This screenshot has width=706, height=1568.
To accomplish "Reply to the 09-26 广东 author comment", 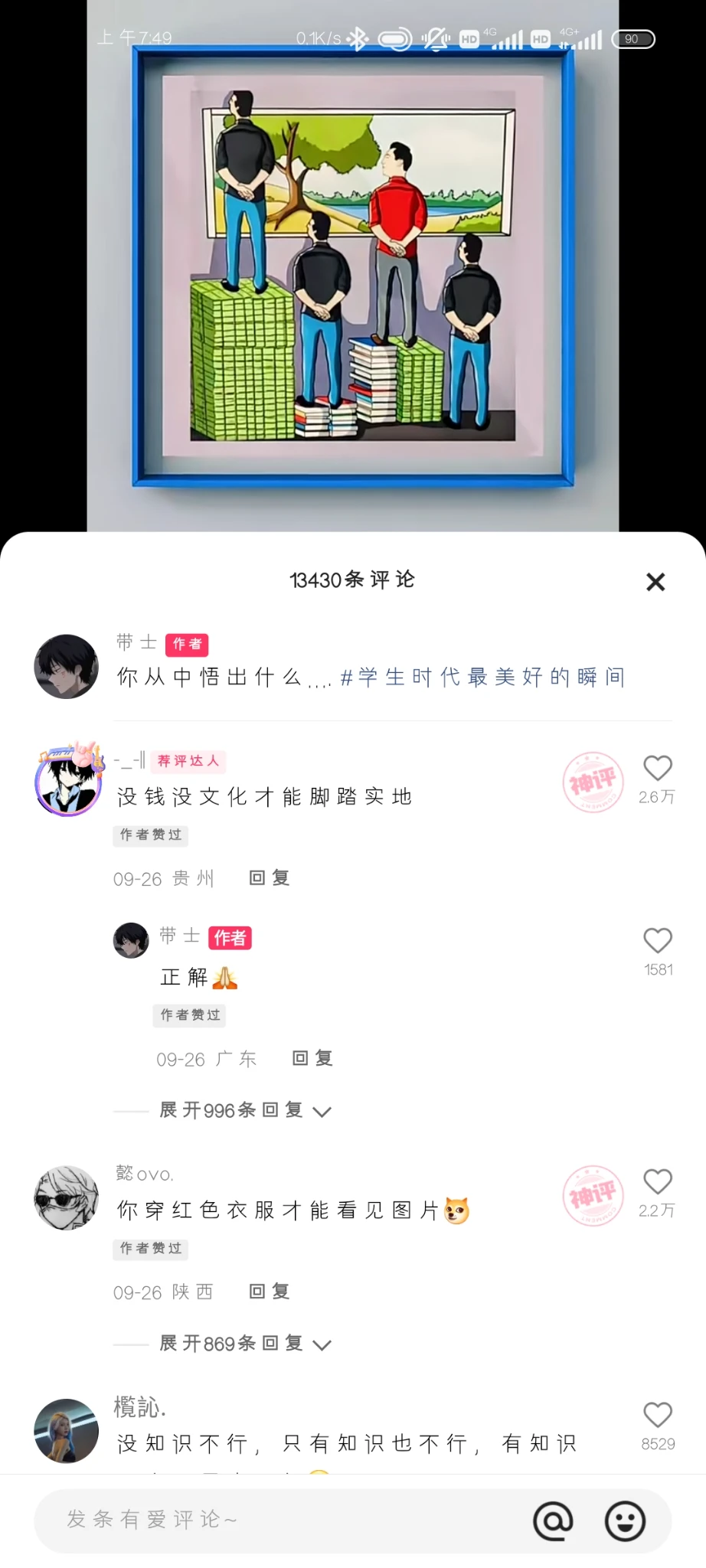I will [312, 1059].
